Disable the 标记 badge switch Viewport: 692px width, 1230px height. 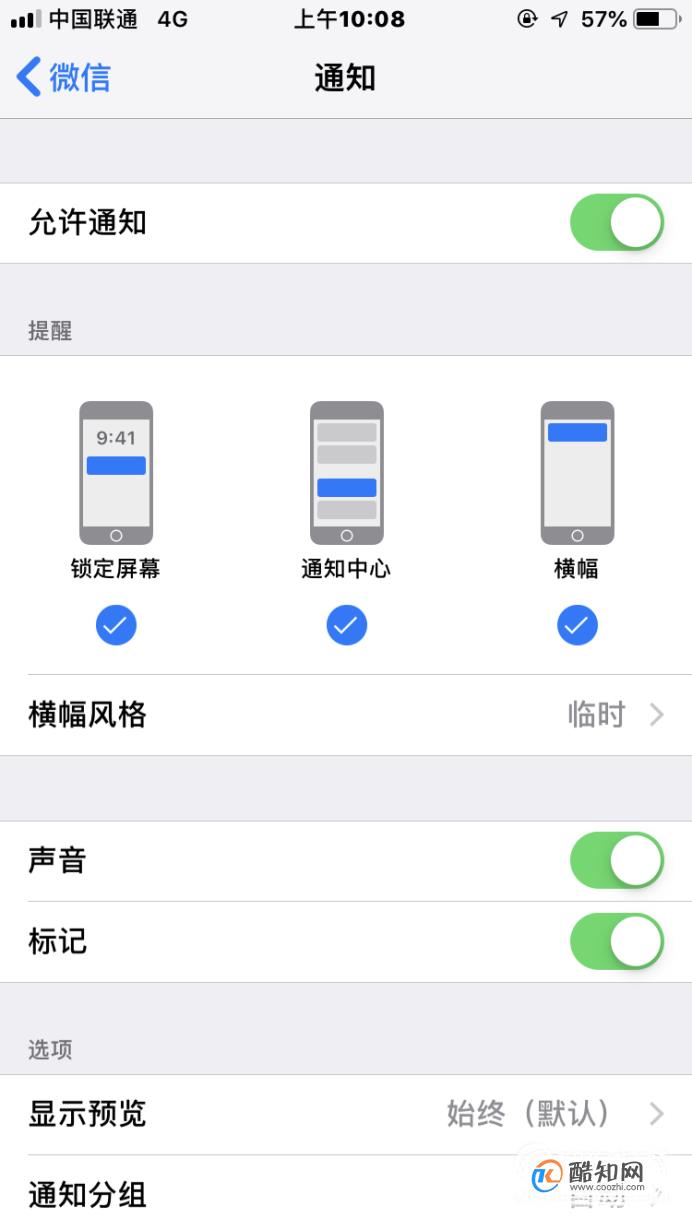click(617, 941)
